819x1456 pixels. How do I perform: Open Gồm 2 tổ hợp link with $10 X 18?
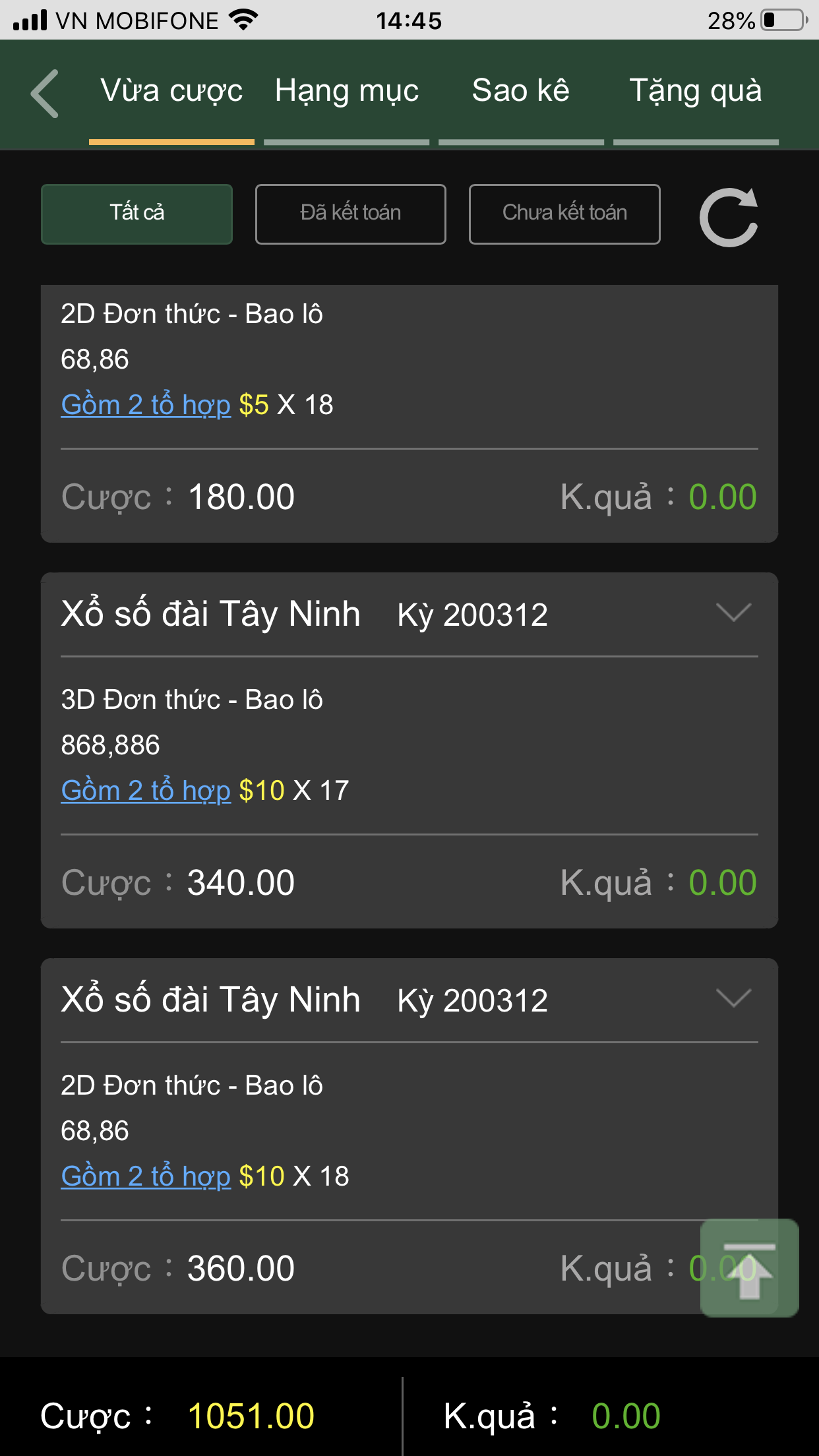146,1176
